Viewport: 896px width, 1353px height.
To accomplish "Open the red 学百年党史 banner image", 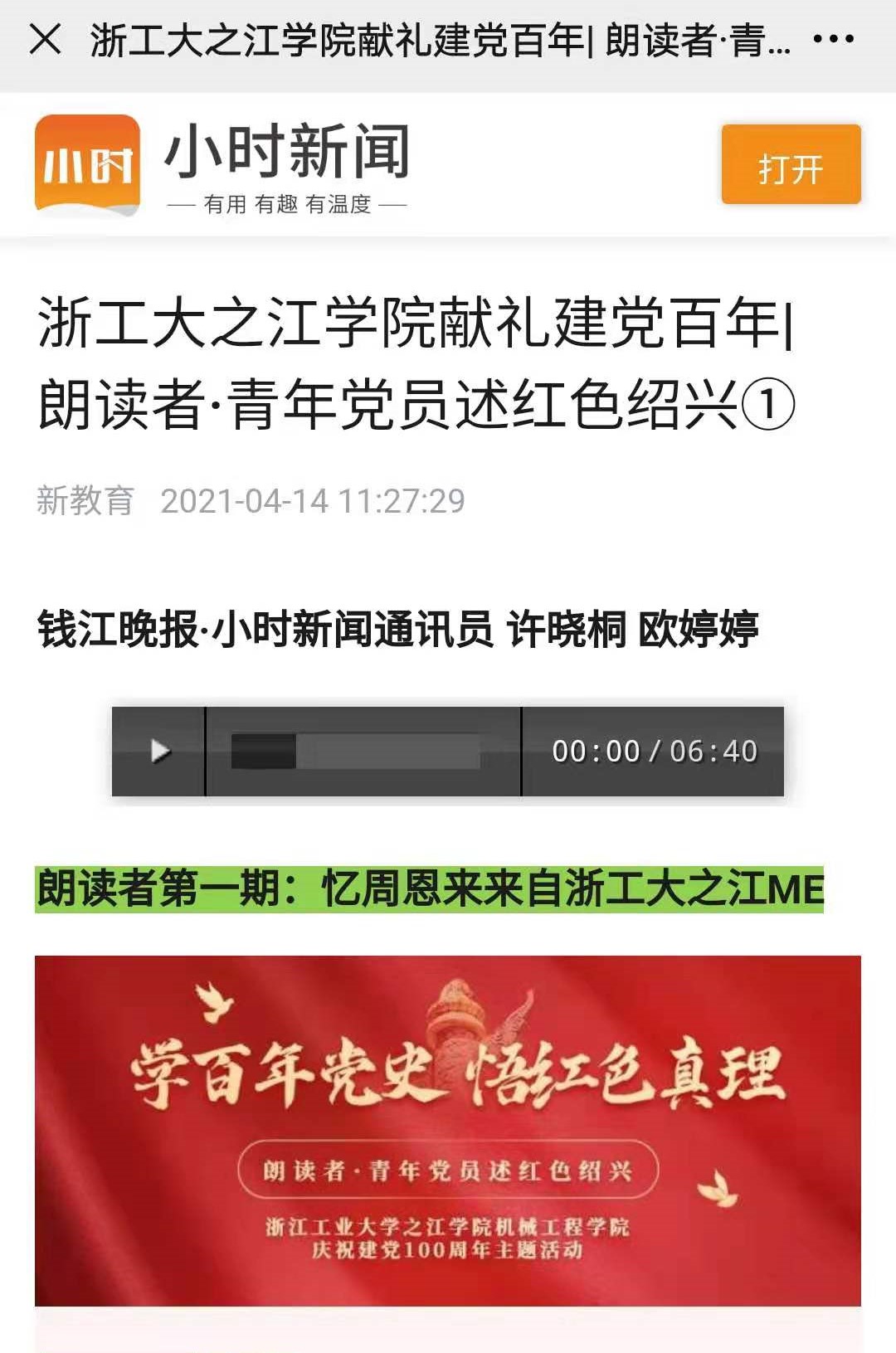I will (x=448, y=1131).
